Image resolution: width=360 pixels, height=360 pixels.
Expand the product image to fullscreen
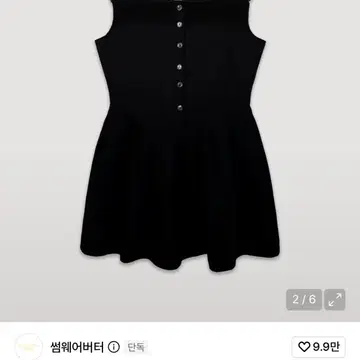(x=335, y=300)
